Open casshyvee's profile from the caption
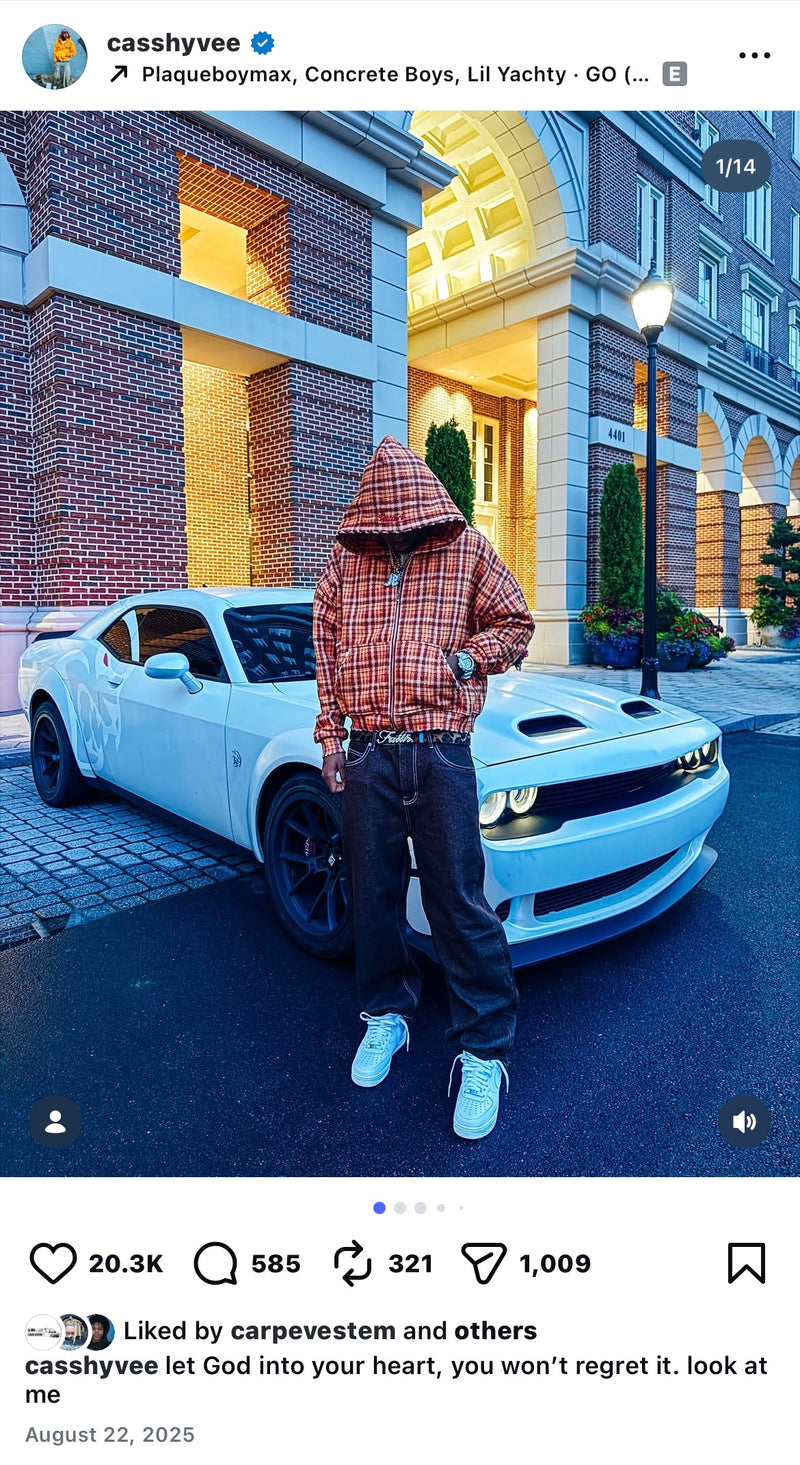 (x=91, y=1366)
